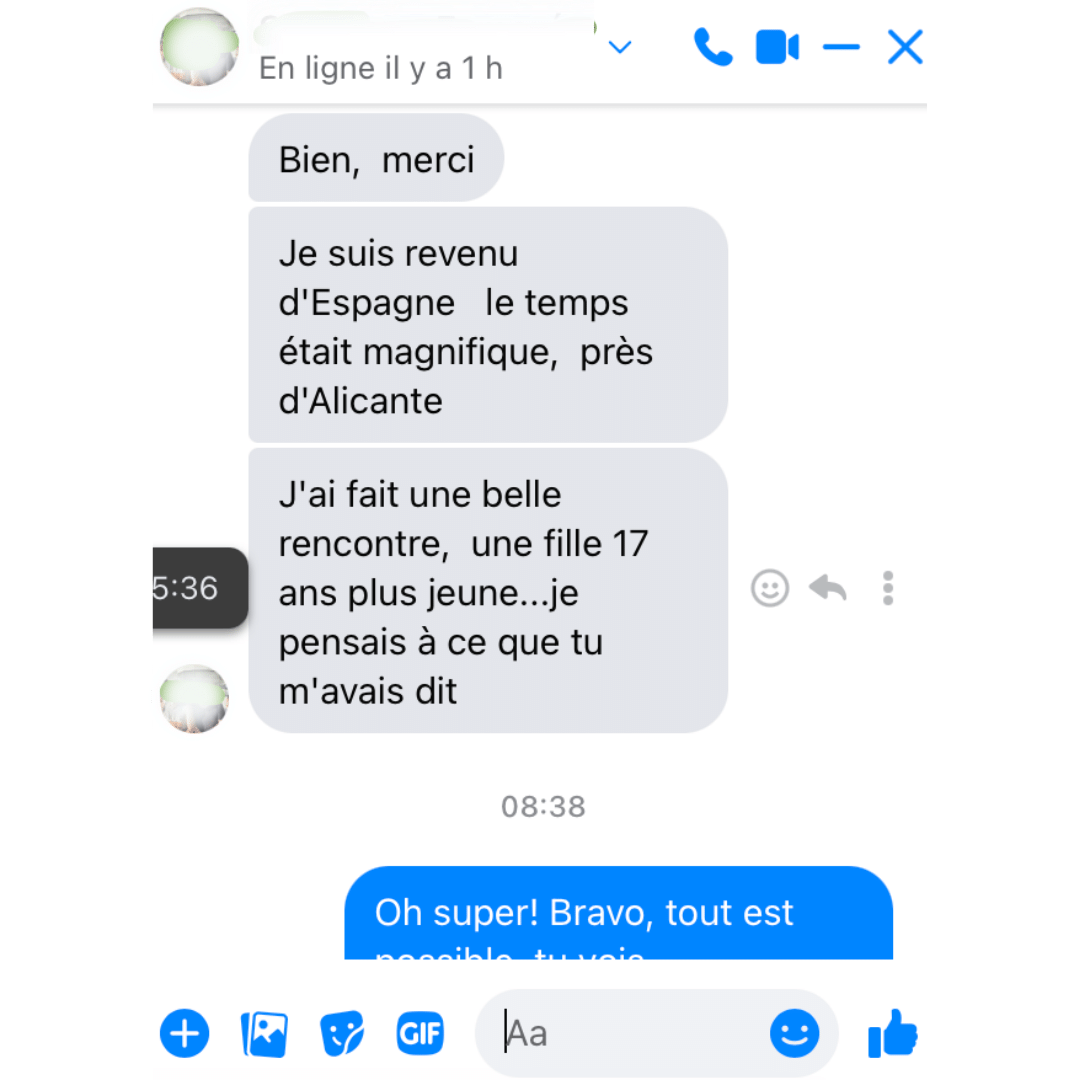Start a voice call

[713, 47]
